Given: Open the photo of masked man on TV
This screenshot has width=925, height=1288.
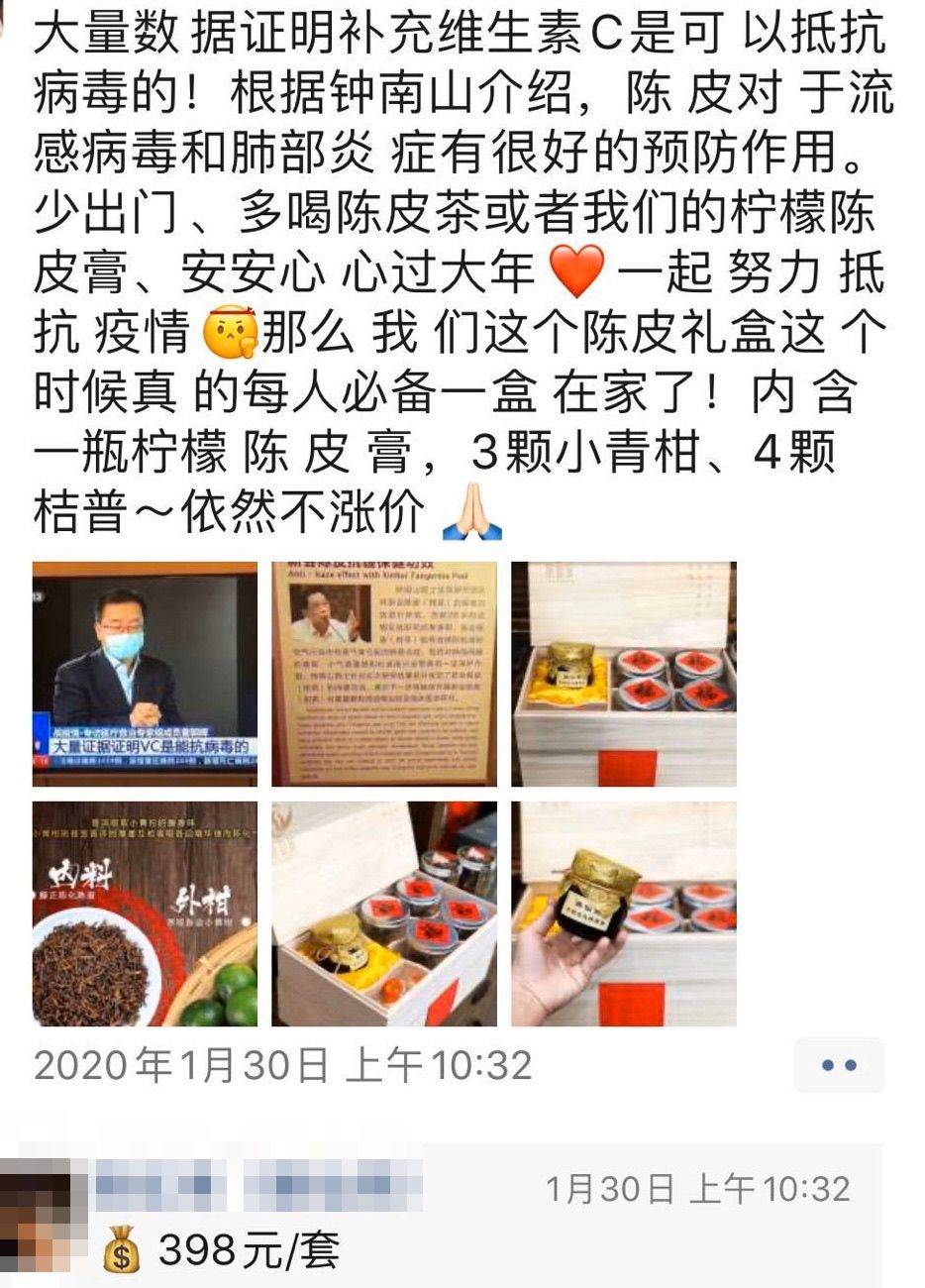Looking at the screenshot, I should tap(145, 674).
